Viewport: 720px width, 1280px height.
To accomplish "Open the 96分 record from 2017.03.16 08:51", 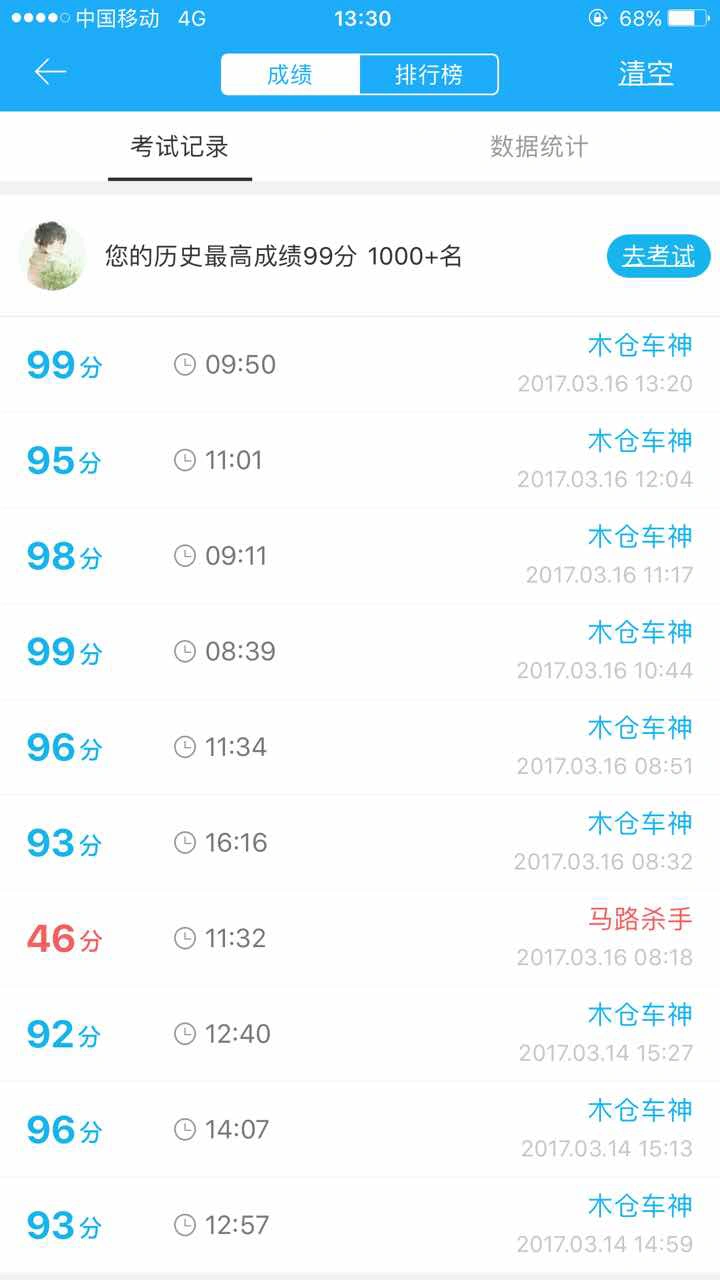I will coord(360,747).
